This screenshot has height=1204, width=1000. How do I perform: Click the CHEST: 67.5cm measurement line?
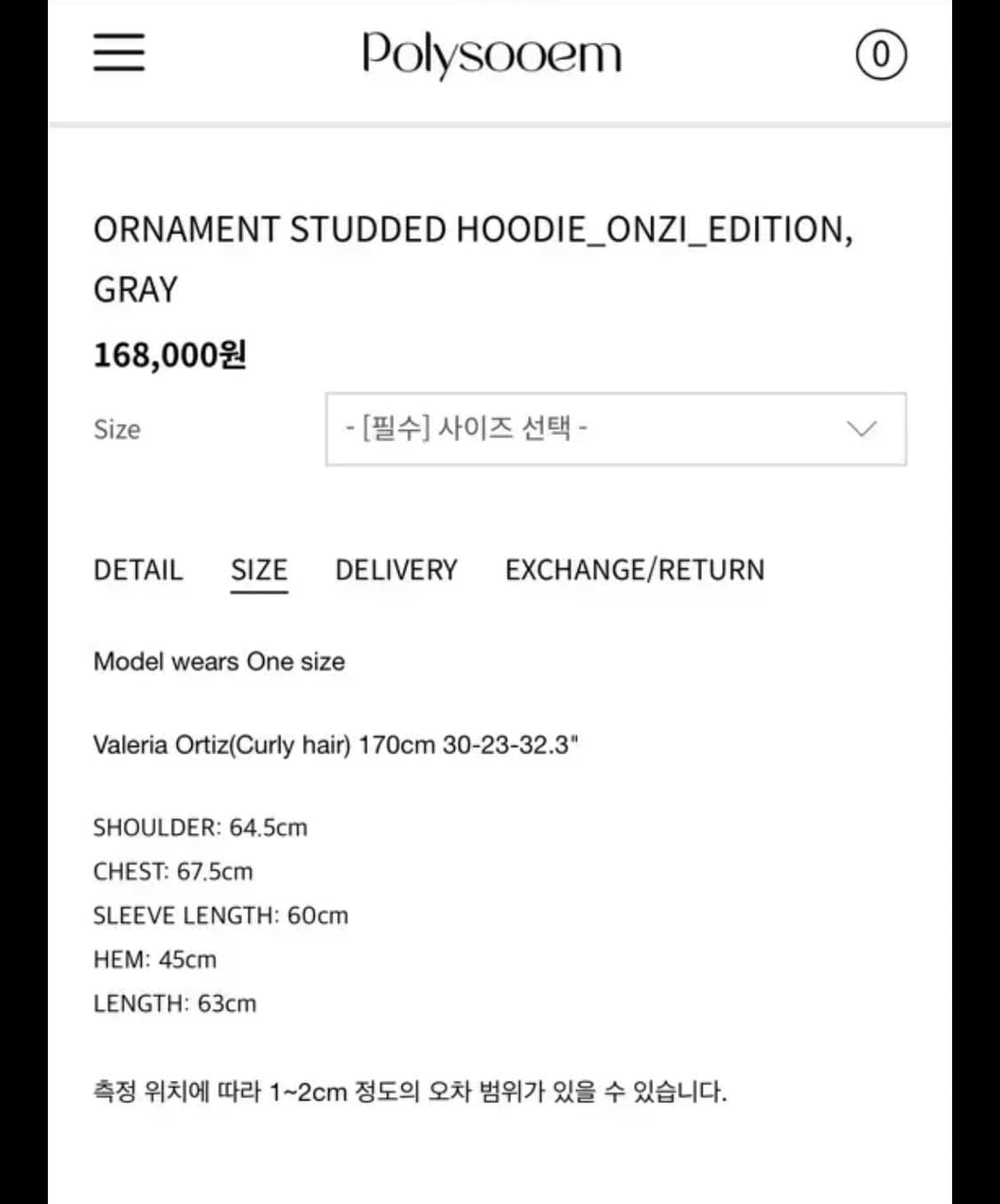[x=173, y=872]
